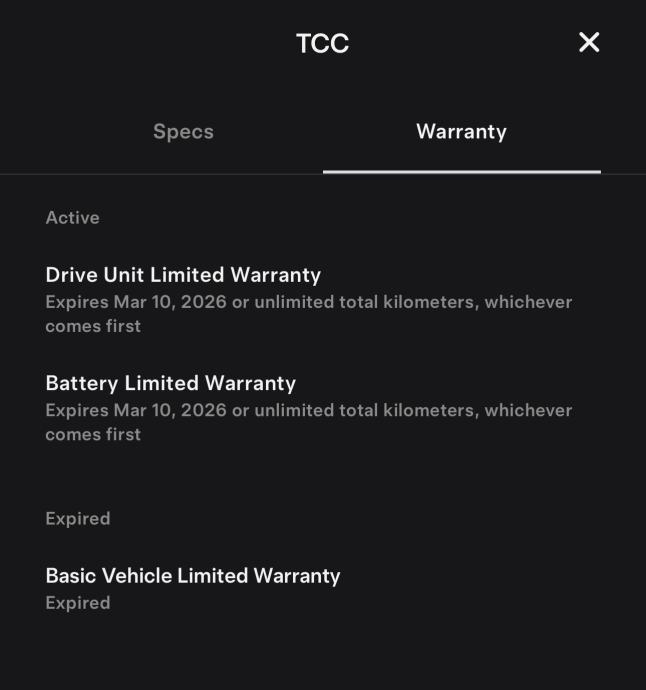Viewport: 646px width, 690px height.
Task: Select the Warranty tab
Action: point(461,132)
